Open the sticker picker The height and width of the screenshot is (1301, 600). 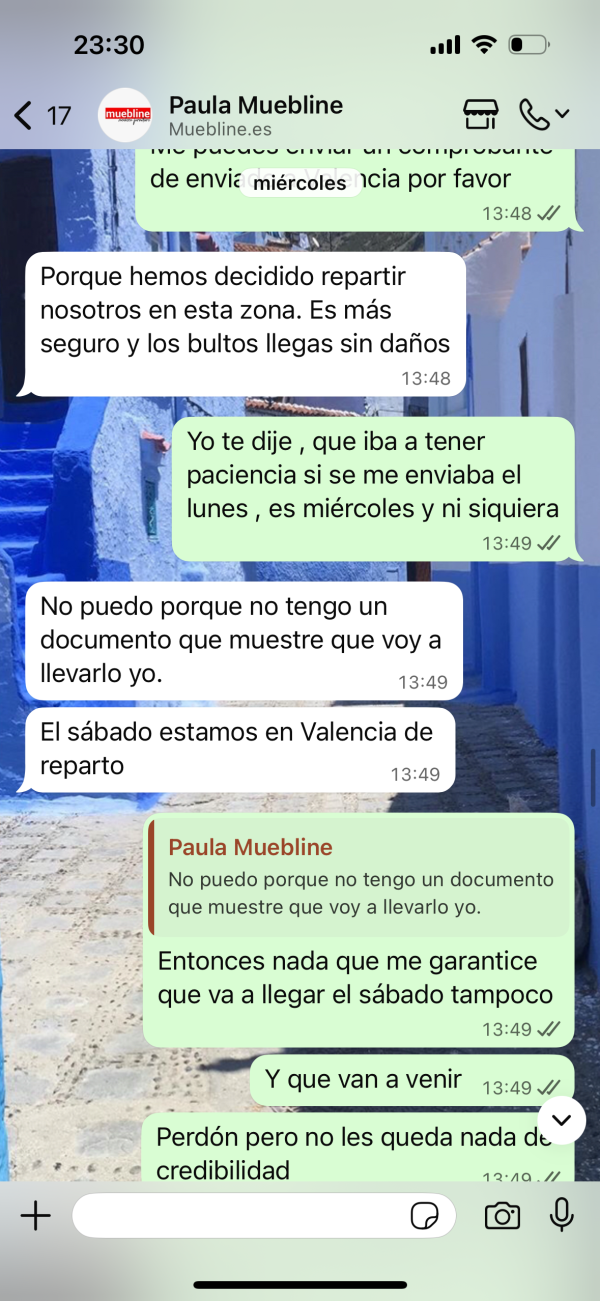coord(425,1216)
